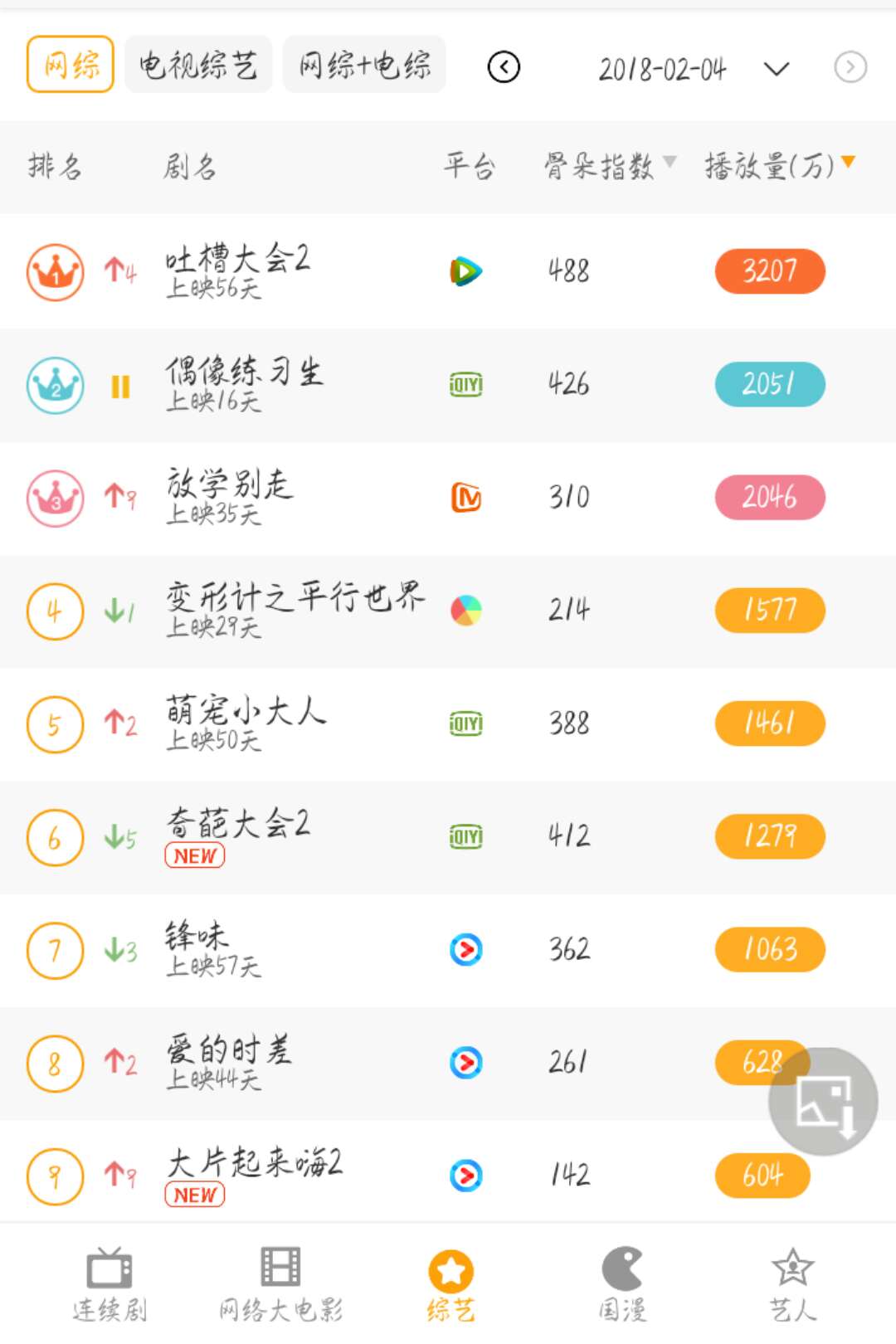The image size is (896, 1344).
Task: Click the pause indicator next to 偶像练习生
Action: (119, 384)
